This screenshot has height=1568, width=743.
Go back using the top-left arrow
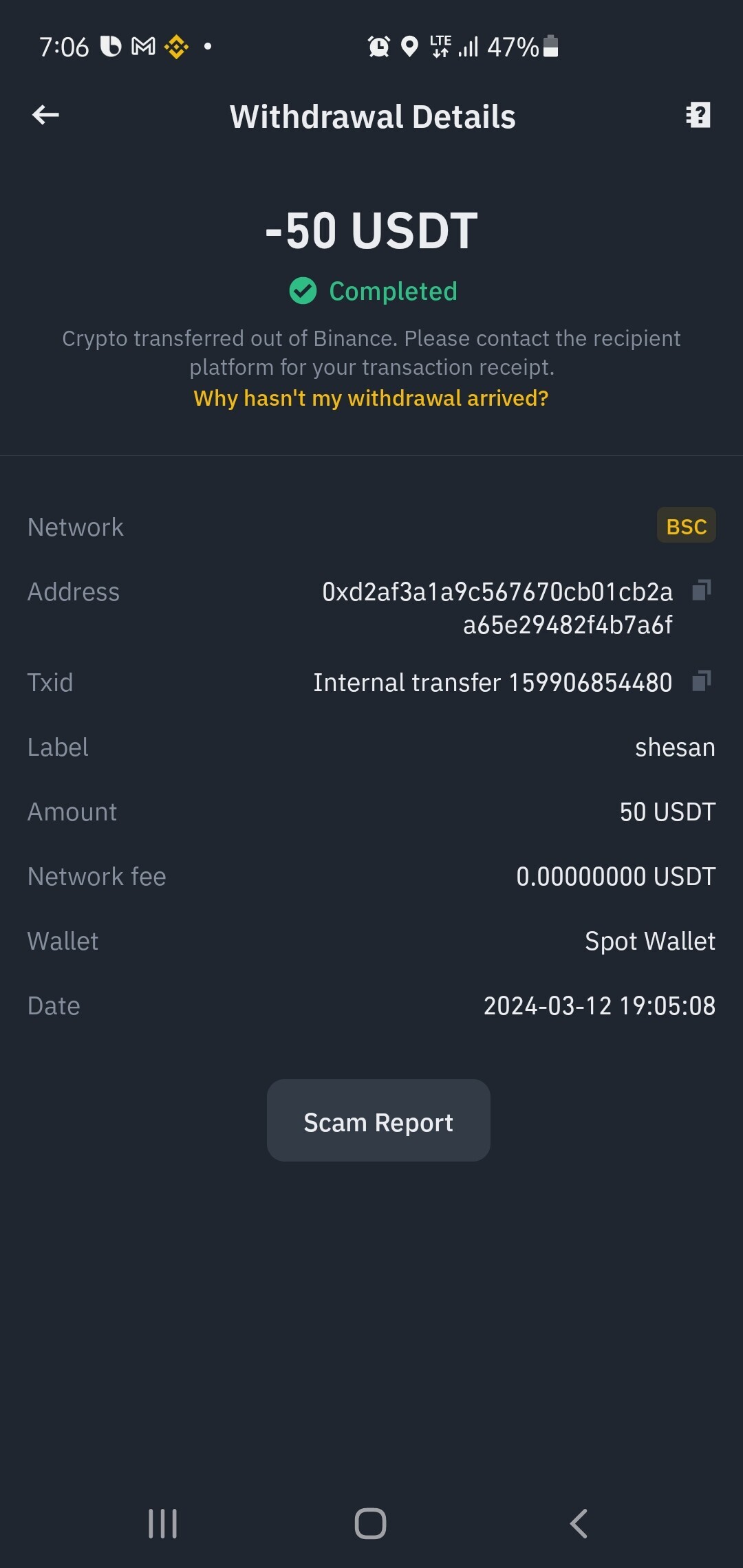[45, 115]
